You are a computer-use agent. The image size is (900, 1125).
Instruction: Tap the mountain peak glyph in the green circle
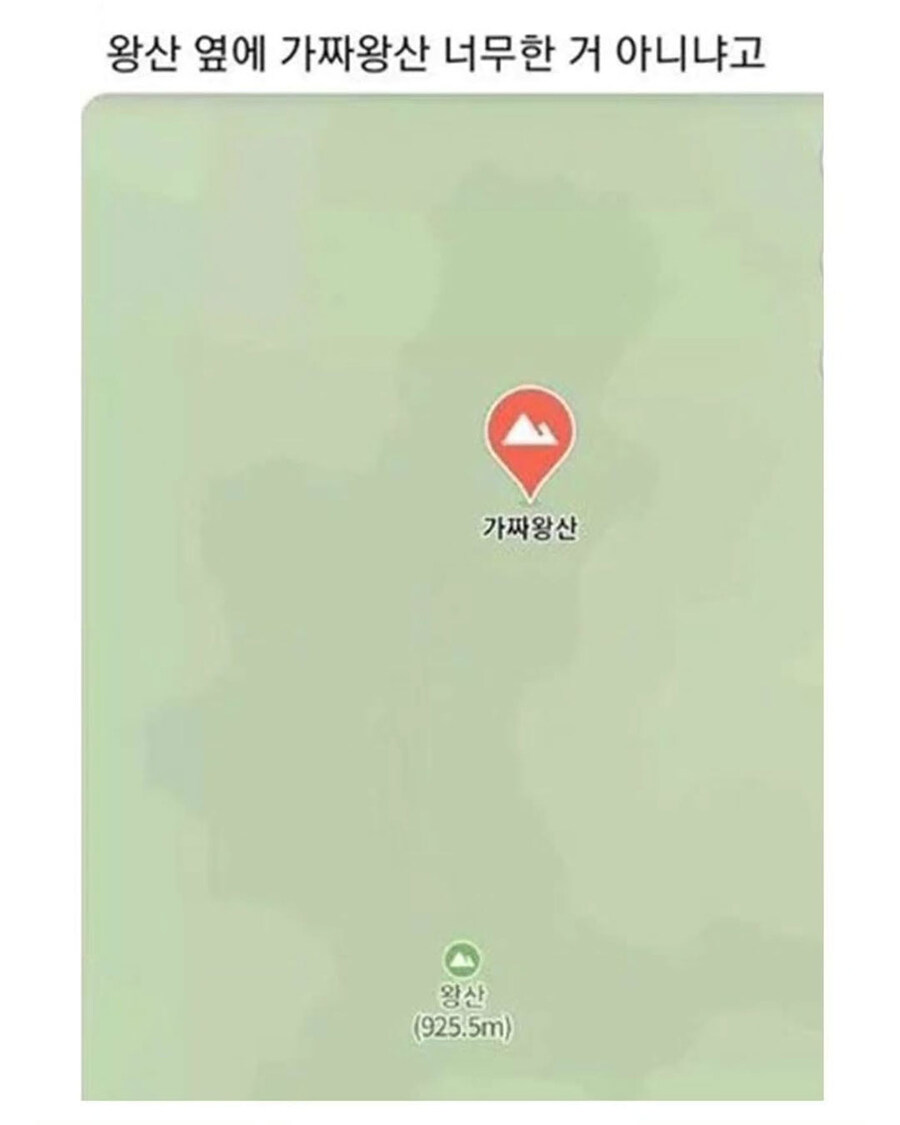[462, 959]
